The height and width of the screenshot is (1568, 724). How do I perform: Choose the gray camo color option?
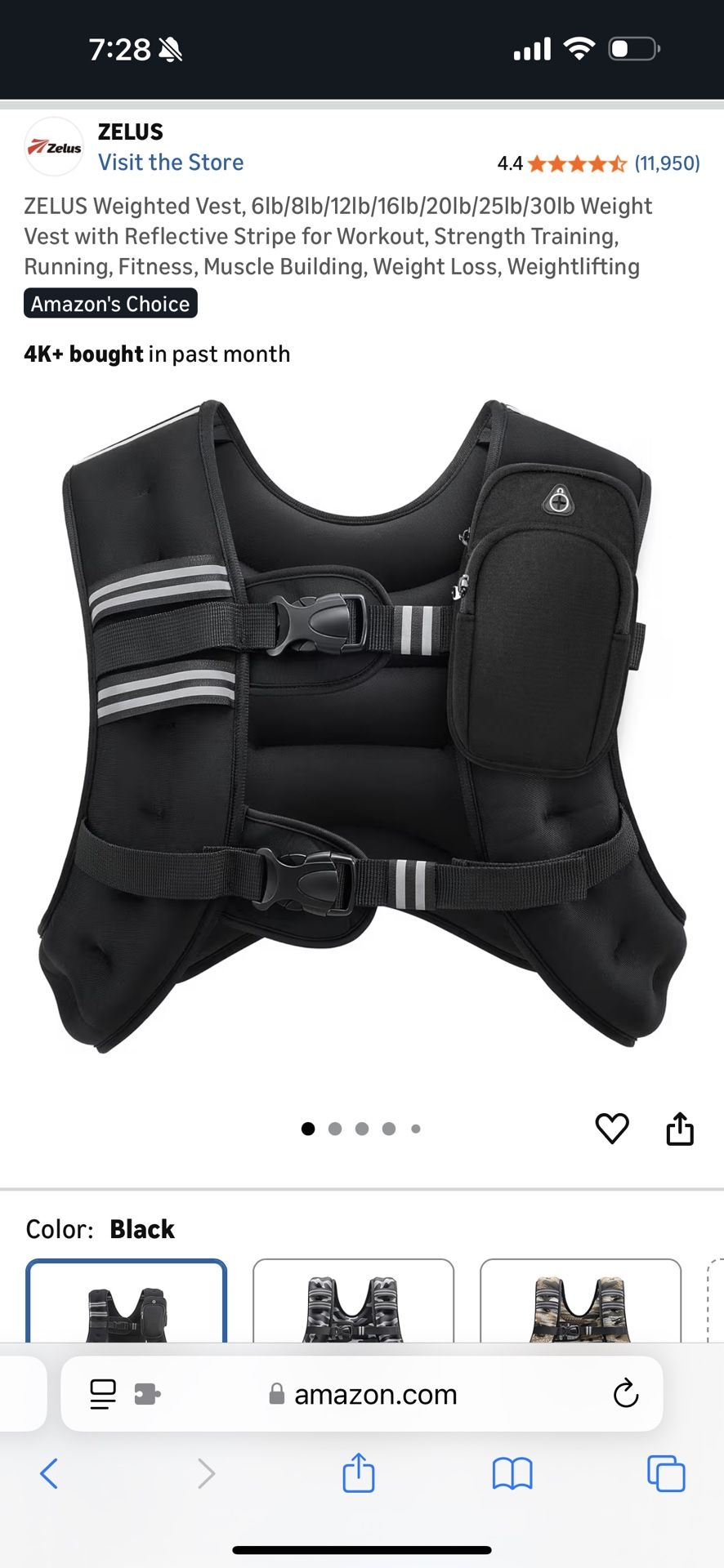pos(353,1304)
